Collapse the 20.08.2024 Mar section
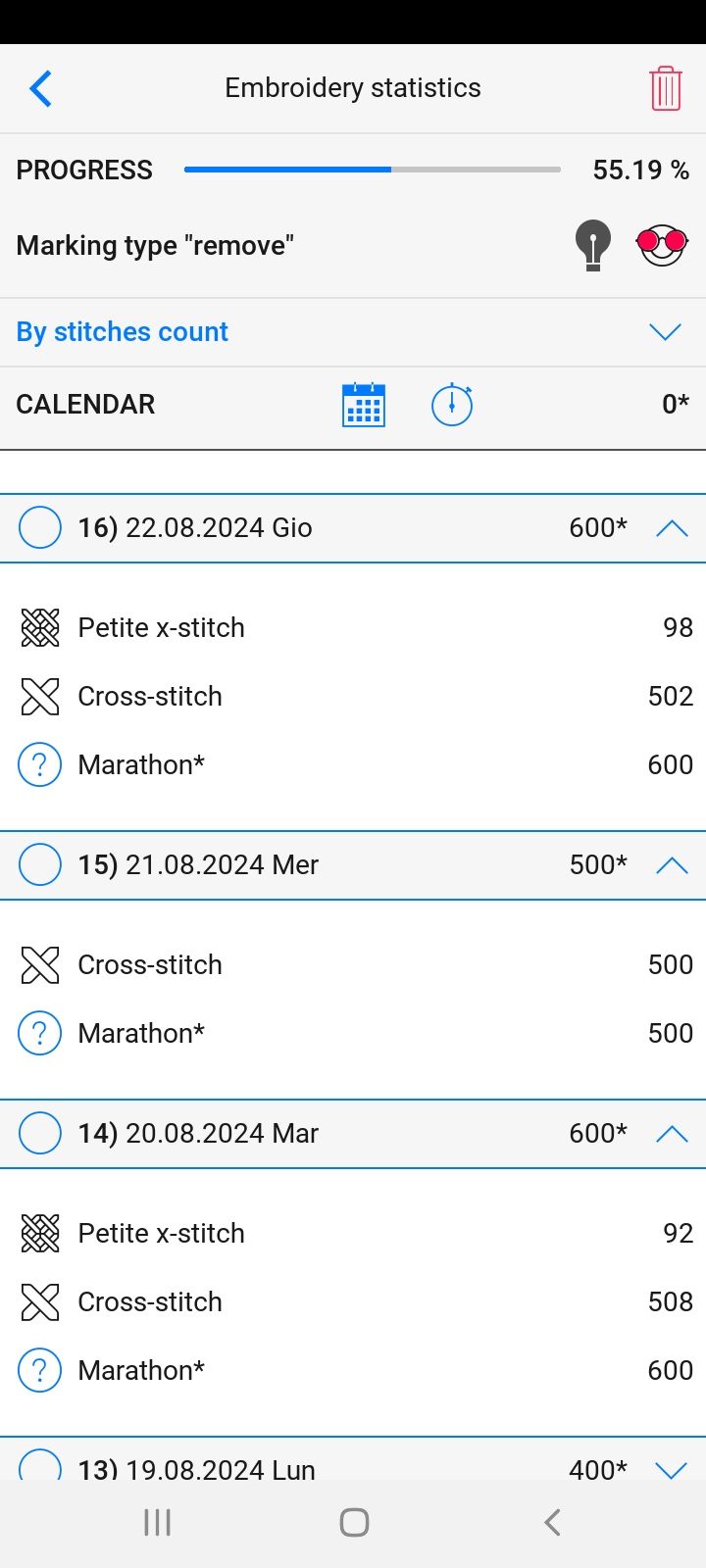706x1568 pixels. point(672,1134)
